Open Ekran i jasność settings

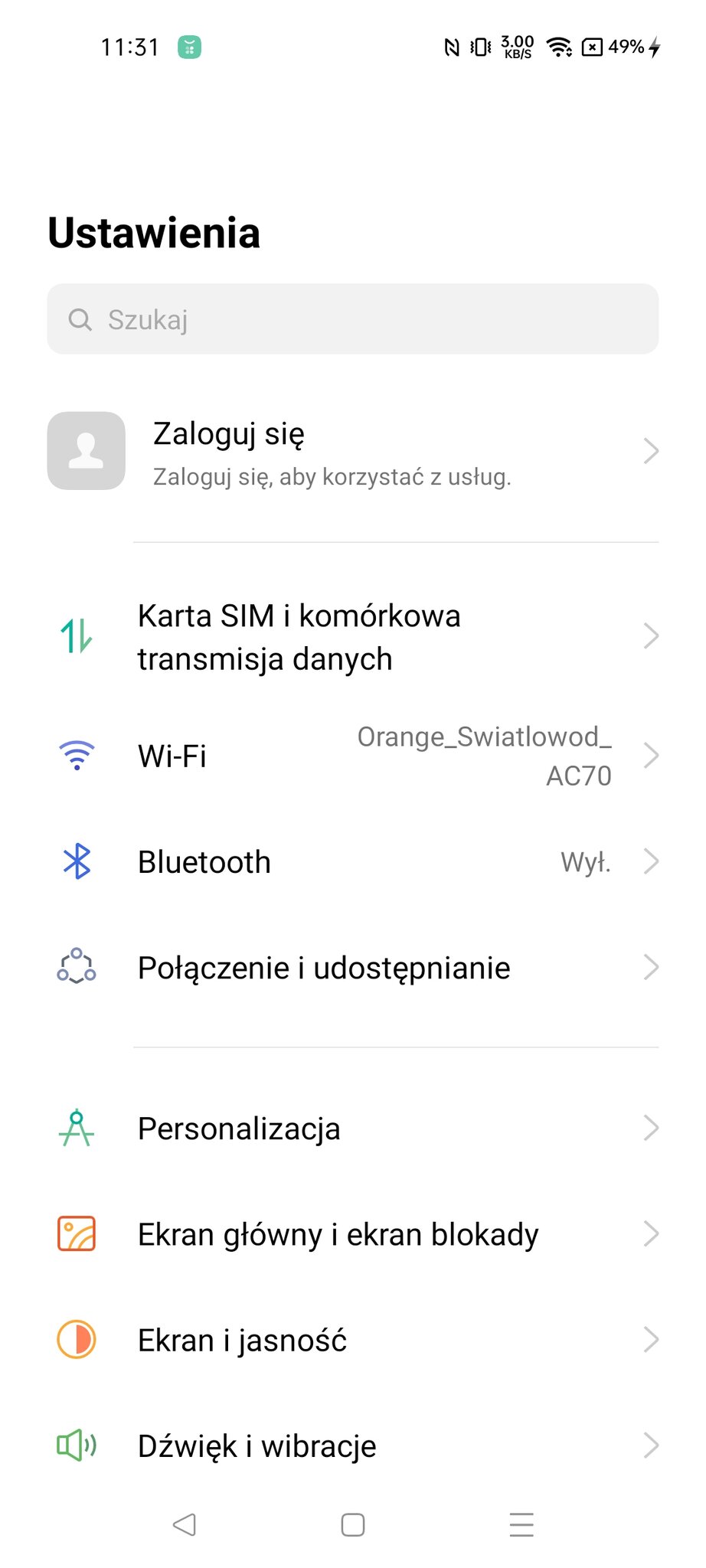click(x=352, y=1340)
